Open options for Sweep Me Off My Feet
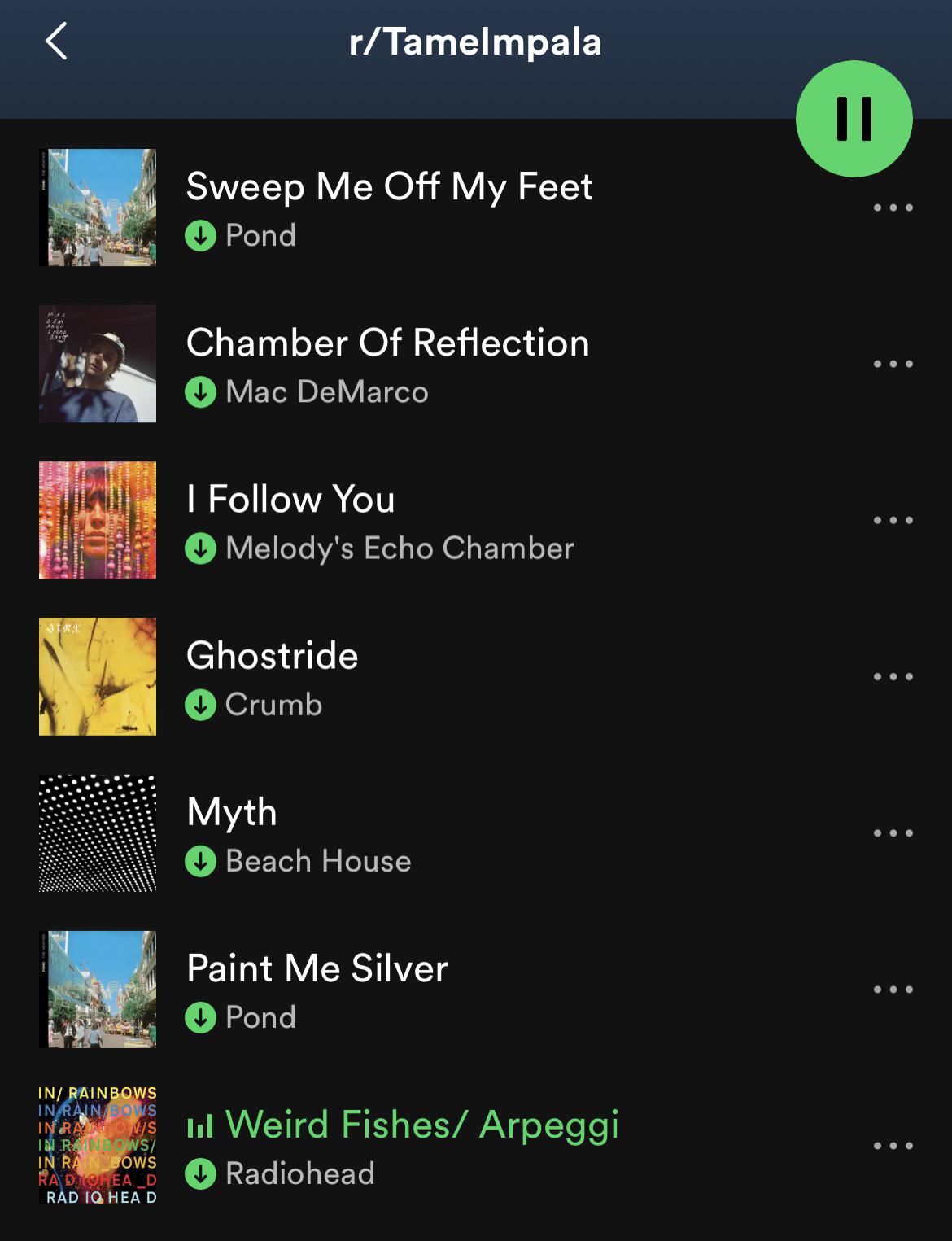This screenshot has height=1241, width=952. 893,208
